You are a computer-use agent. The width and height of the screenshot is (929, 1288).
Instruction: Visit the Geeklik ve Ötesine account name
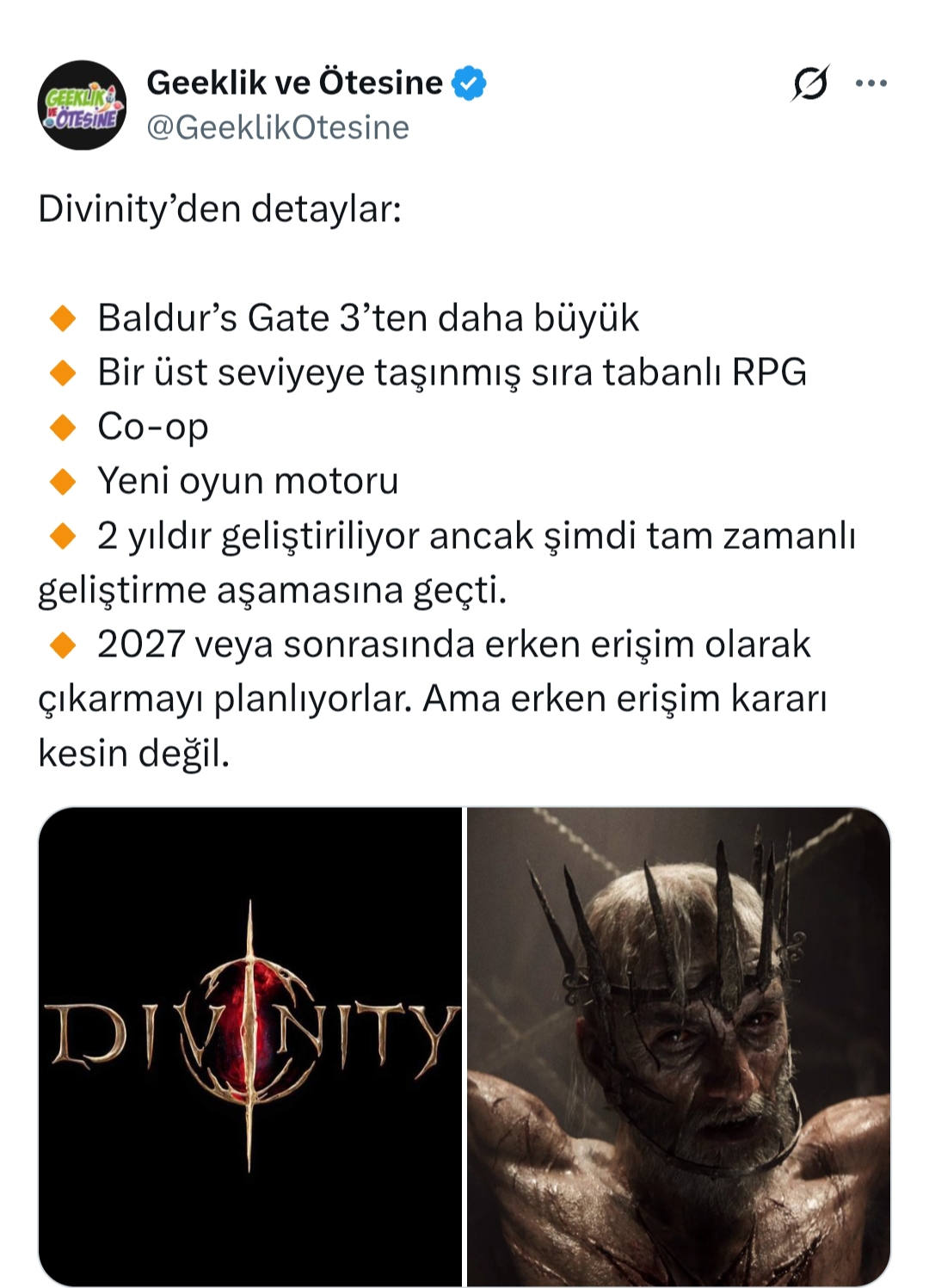pos(294,83)
